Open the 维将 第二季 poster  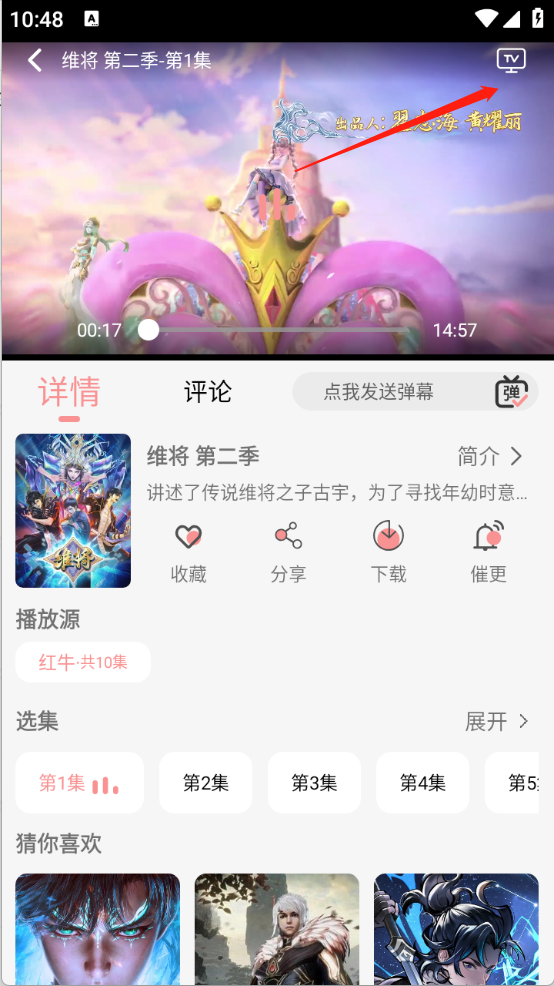pos(73,511)
